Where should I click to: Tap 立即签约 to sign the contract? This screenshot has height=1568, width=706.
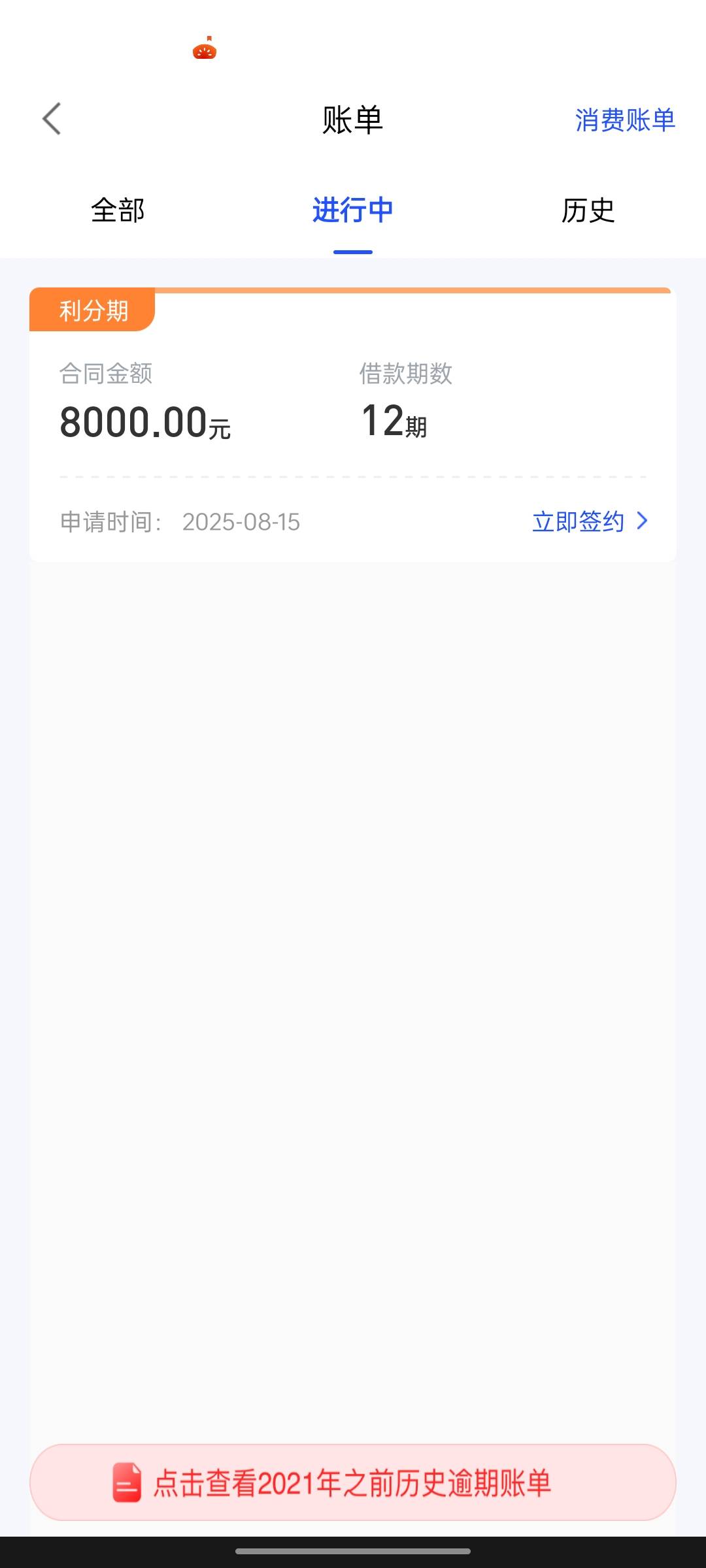[x=590, y=521]
